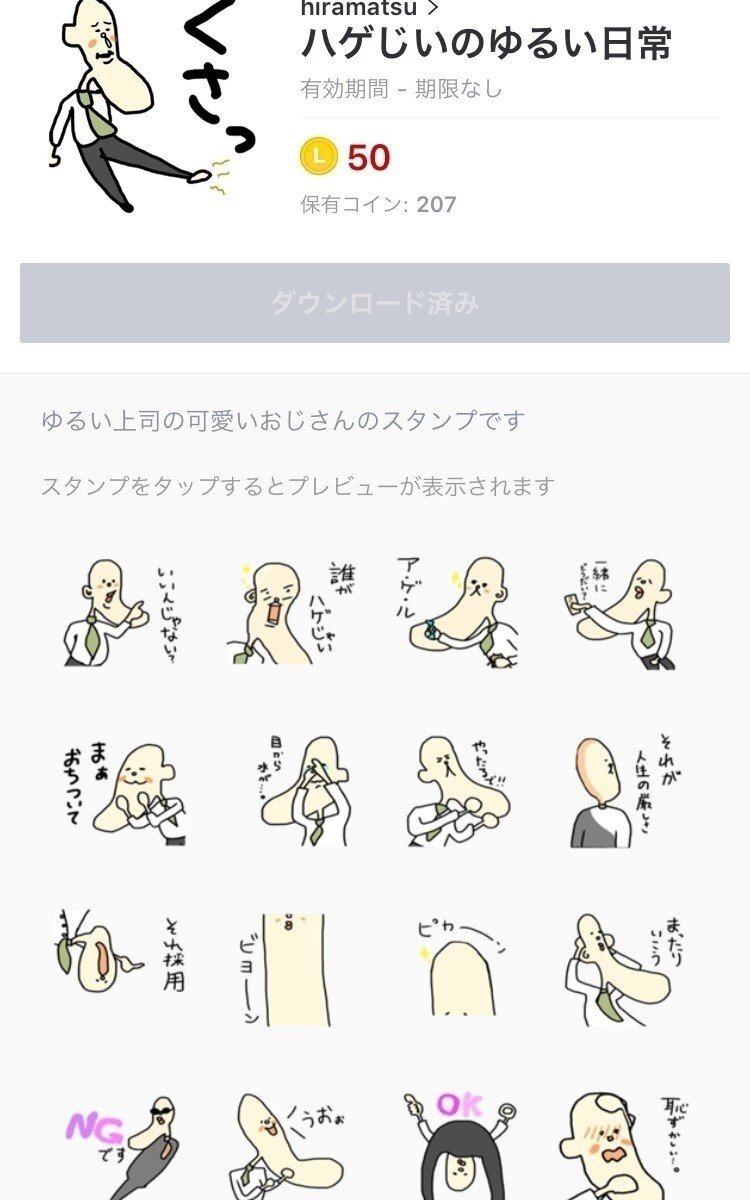This screenshot has width=750, height=1200.
Task: Preview the それが人生の厳しさ sticker
Action: click(x=624, y=791)
